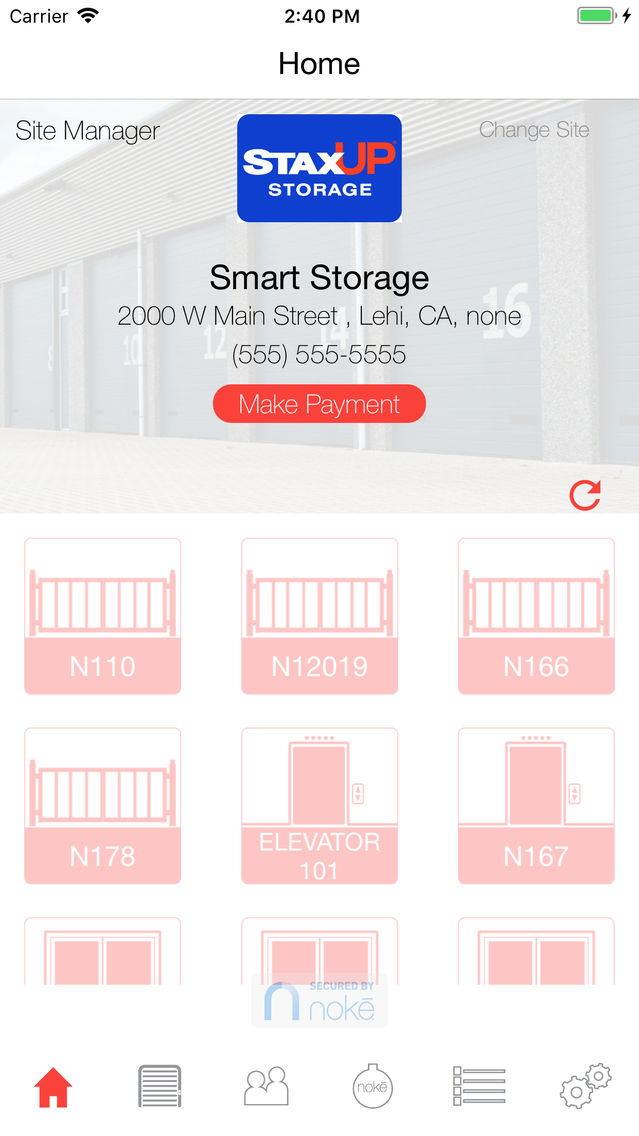Open the activity list tab
The height and width of the screenshot is (1136, 639).
[x=479, y=1087]
